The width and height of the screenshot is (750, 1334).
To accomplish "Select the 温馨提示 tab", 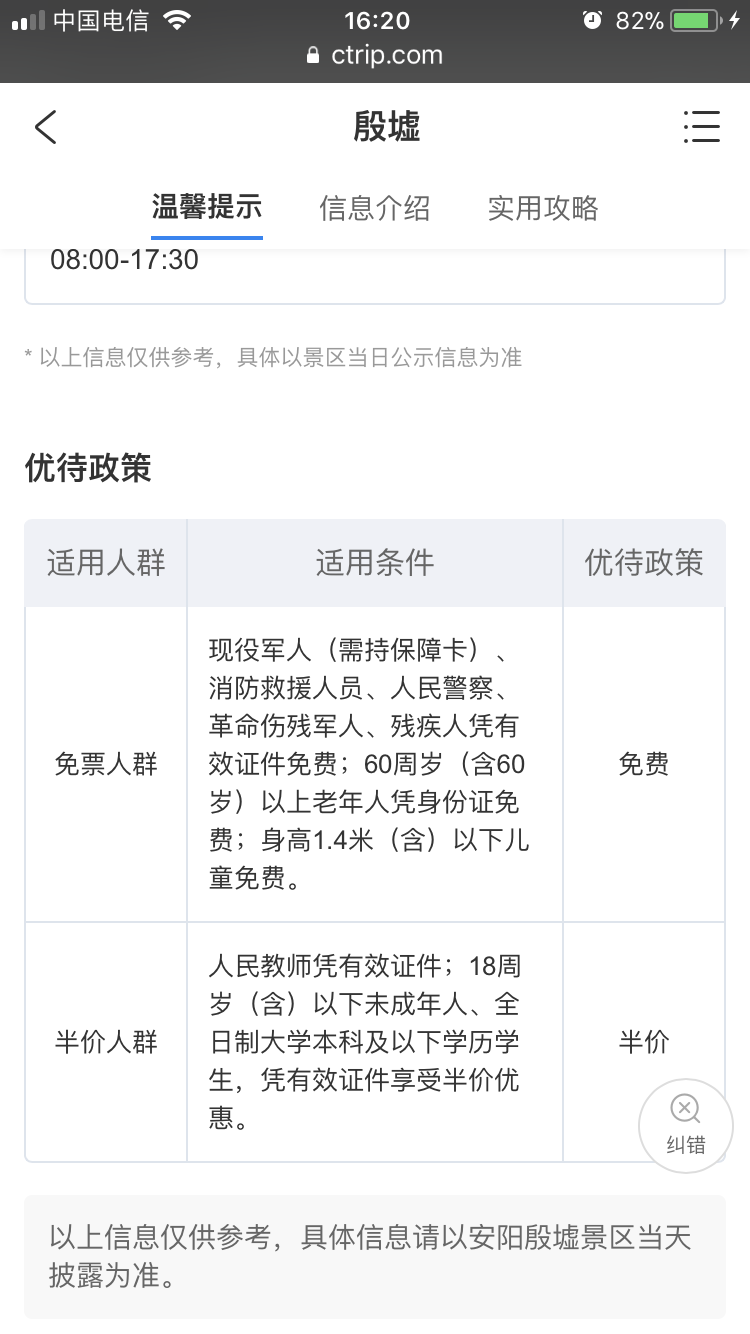I will pos(207,207).
